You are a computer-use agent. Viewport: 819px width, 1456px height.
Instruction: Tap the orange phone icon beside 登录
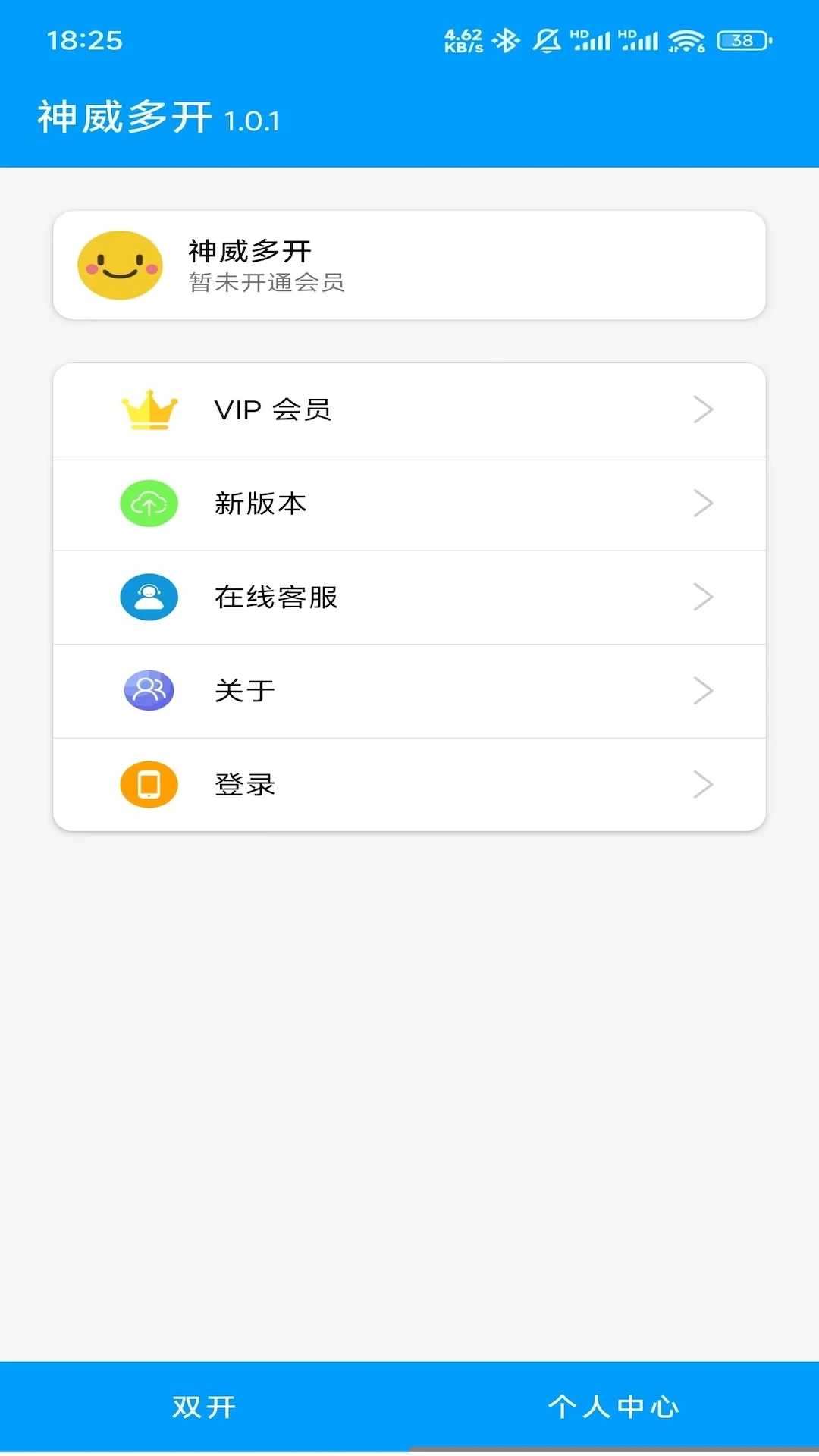pyautogui.click(x=149, y=785)
